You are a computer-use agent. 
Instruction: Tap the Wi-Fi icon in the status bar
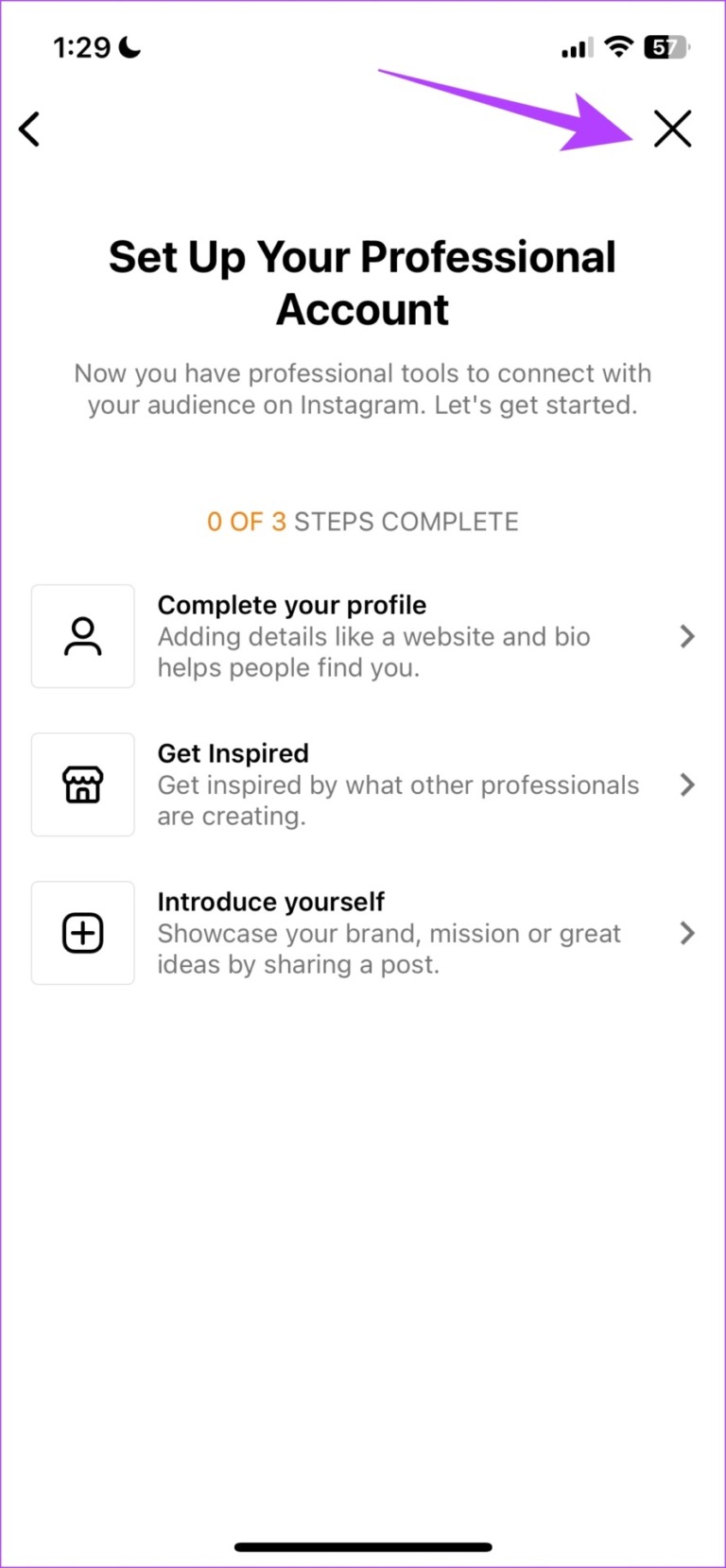[617, 46]
